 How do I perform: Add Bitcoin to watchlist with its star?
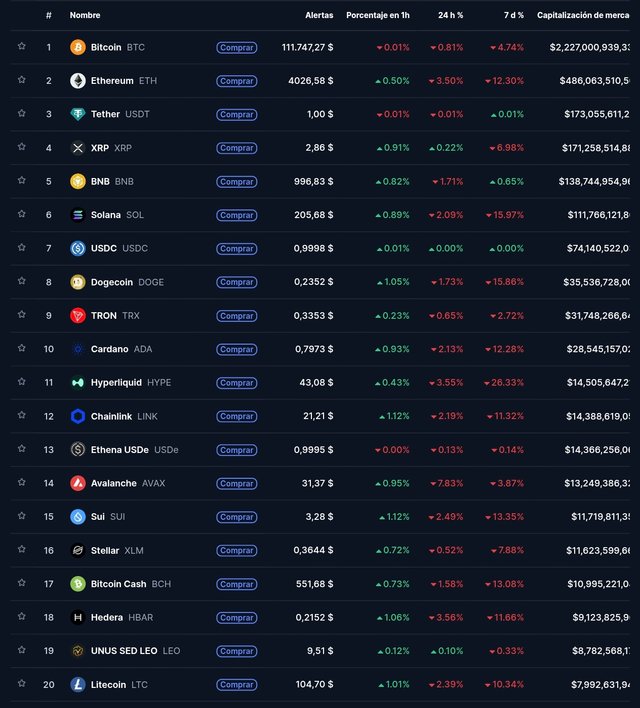[21, 46]
